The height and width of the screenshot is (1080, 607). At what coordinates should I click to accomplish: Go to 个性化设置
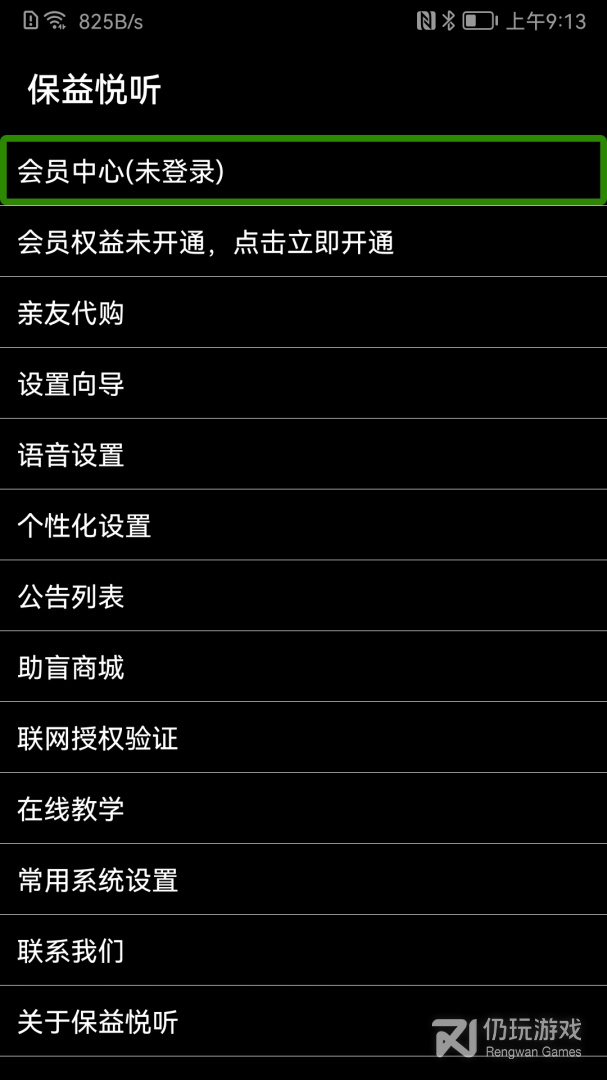[x=303, y=526]
